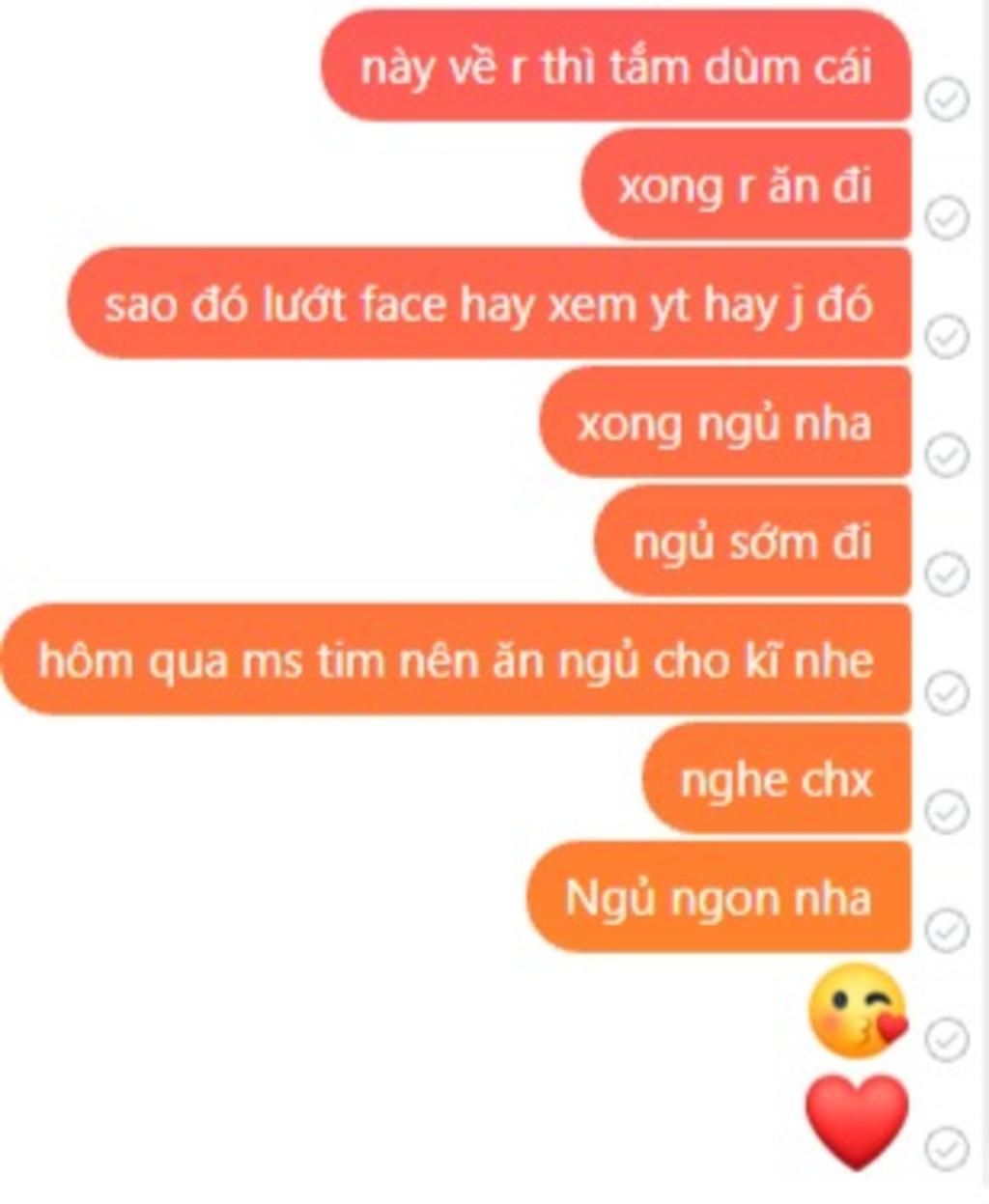Select the message 'Ngủ ngon nha'
Screen dimensions: 989x1204
[x=720, y=898]
